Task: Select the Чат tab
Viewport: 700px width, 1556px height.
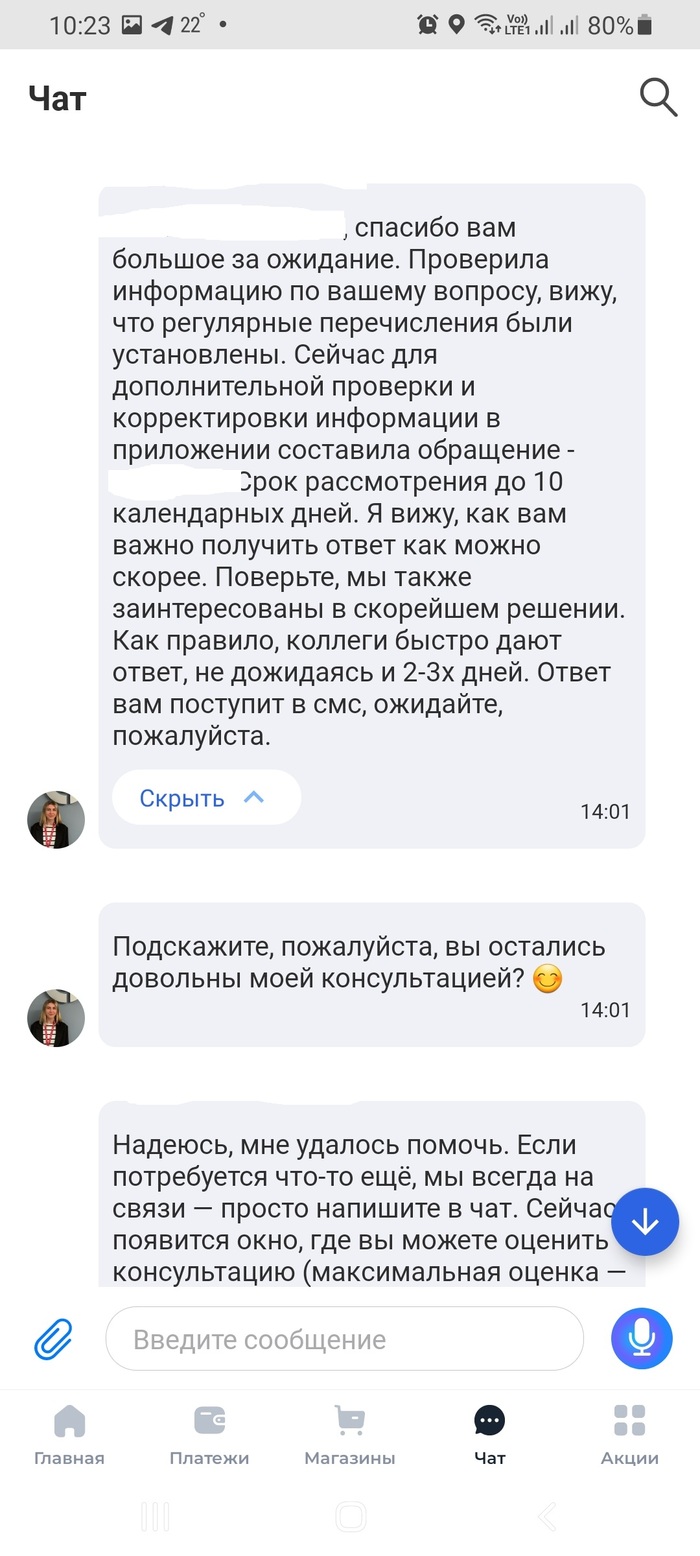Action: point(490,1434)
